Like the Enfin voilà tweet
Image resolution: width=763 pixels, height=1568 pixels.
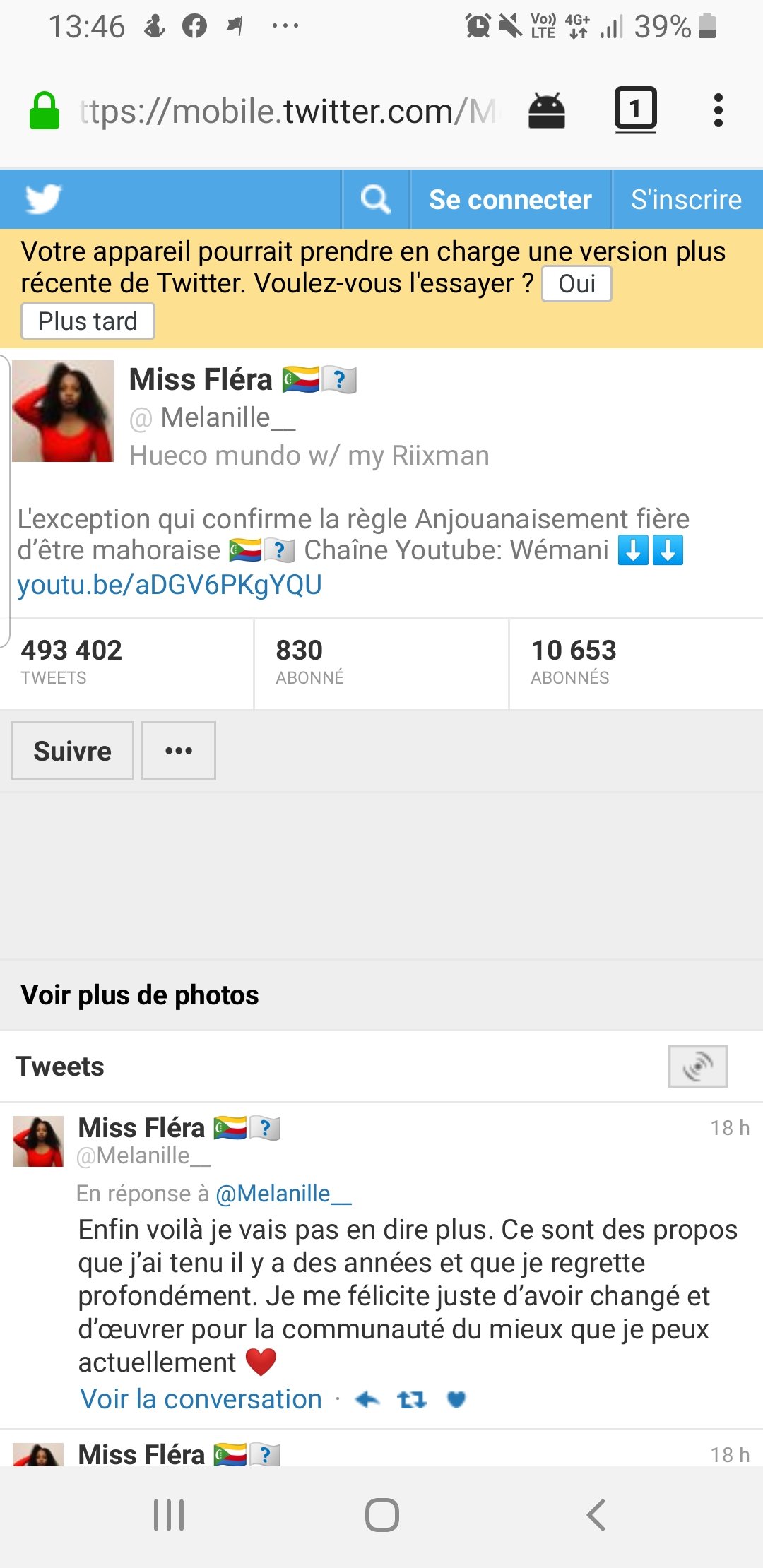click(456, 1399)
